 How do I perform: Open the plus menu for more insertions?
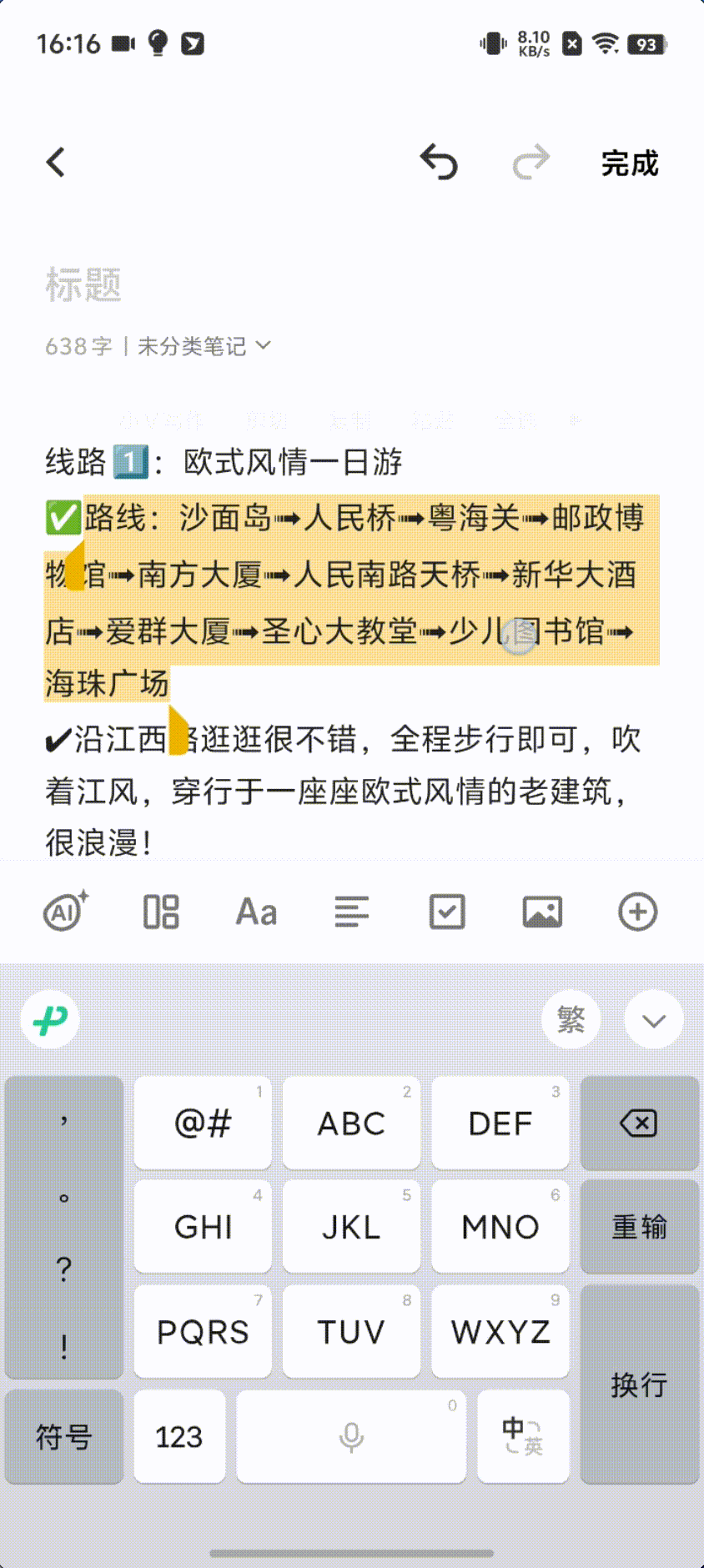click(x=638, y=912)
